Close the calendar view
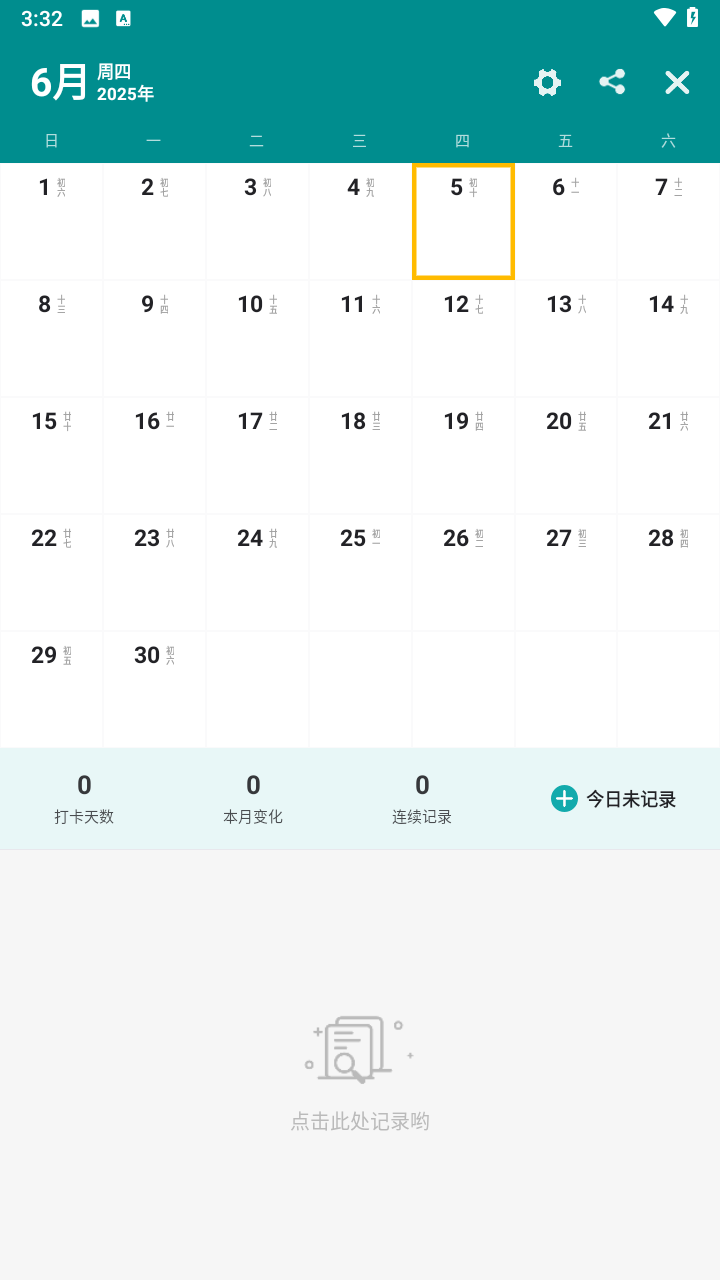Screen dimensions: 720x1280 pos(677,82)
